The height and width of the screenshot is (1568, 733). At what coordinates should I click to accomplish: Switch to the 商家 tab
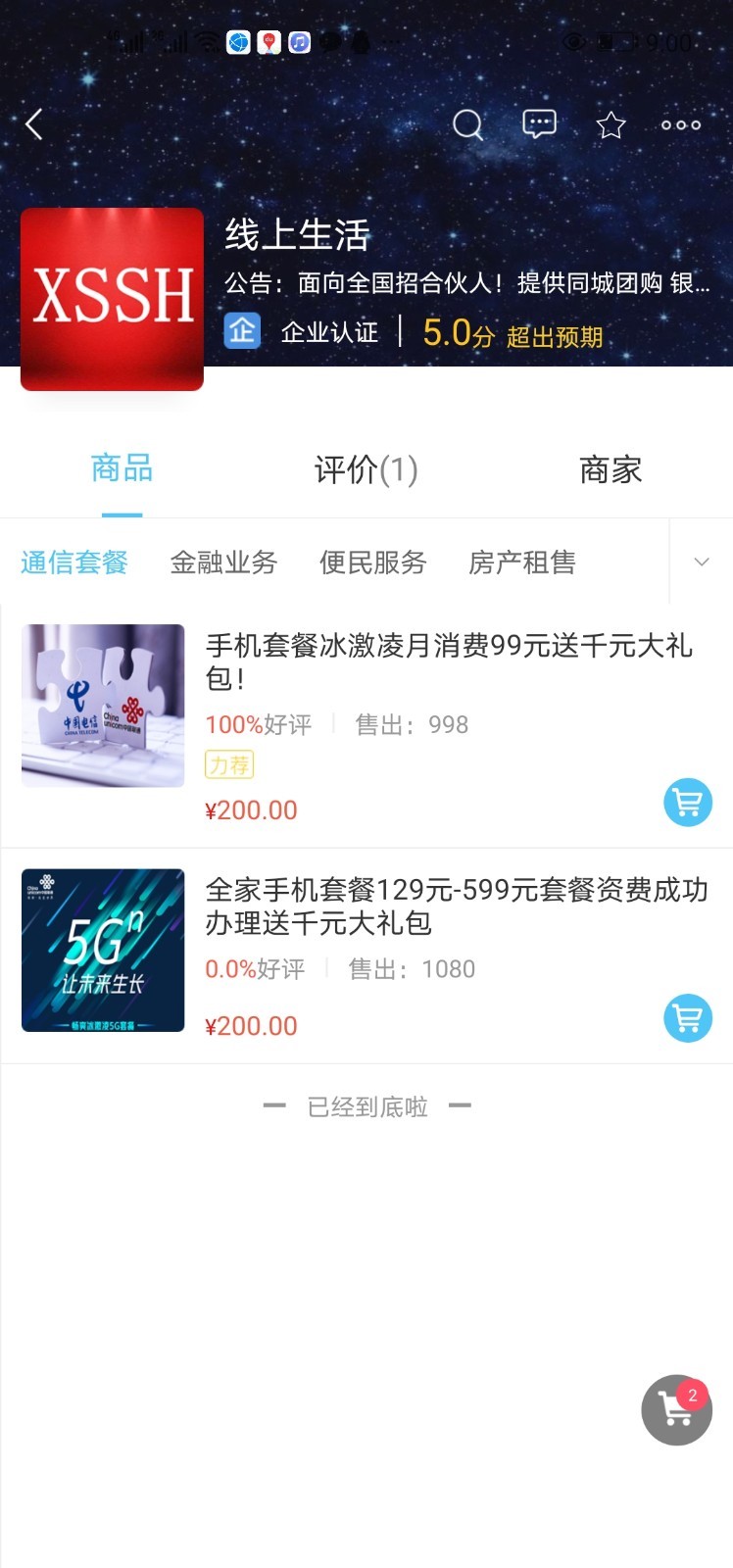[610, 470]
